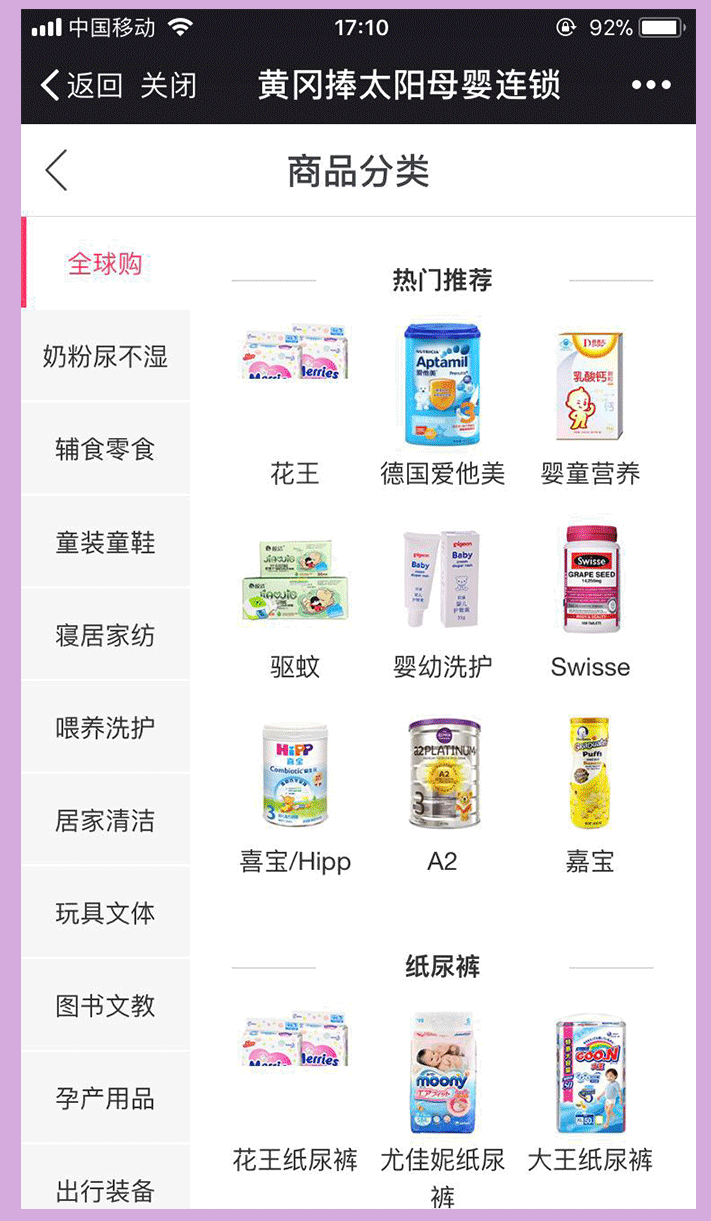The height and width of the screenshot is (1221, 711).
Task: Open the 花王 tile under 热门推荐
Action: pyautogui.click(x=294, y=400)
